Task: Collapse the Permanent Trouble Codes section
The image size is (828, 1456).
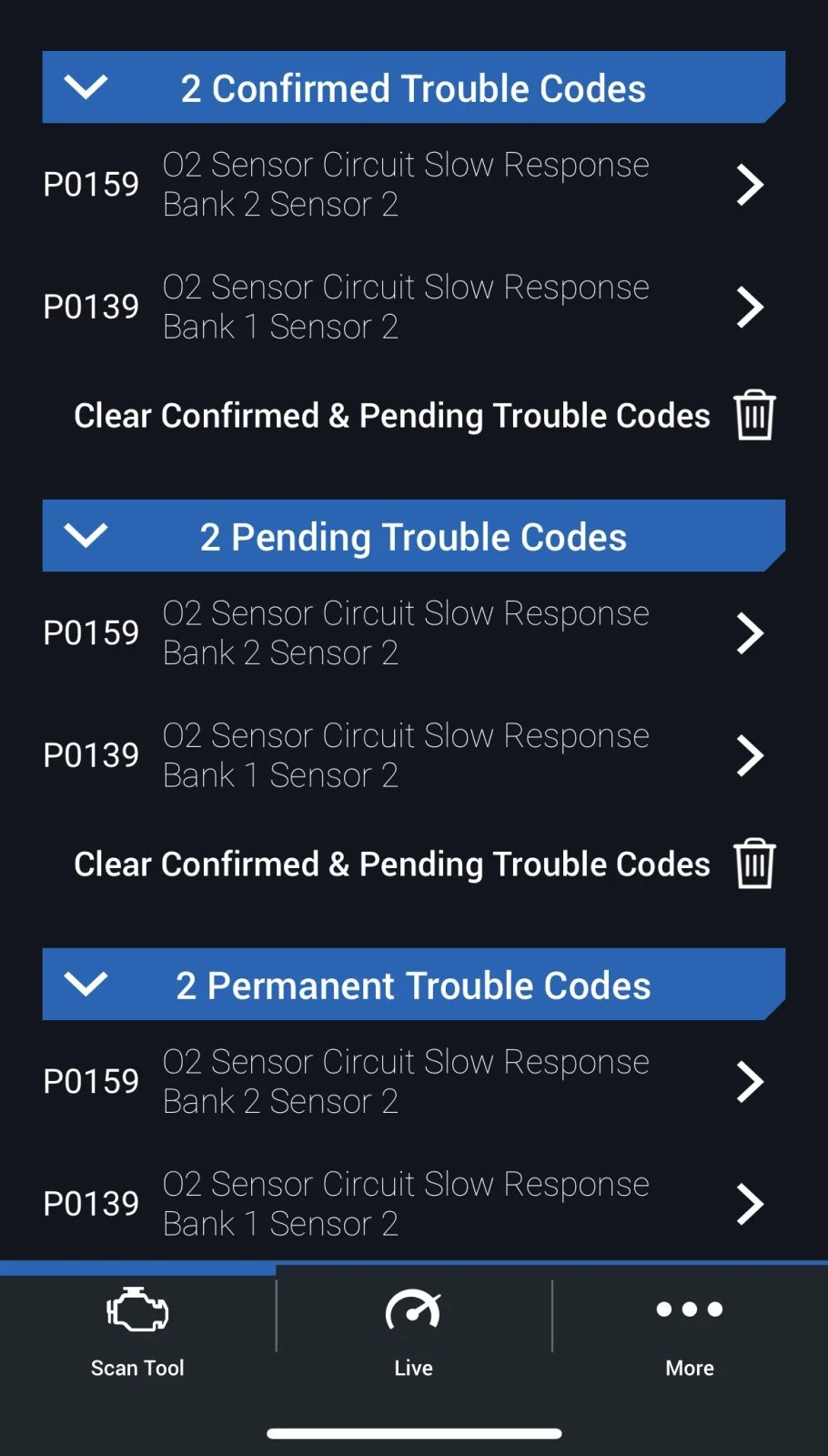Action: (86, 985)
